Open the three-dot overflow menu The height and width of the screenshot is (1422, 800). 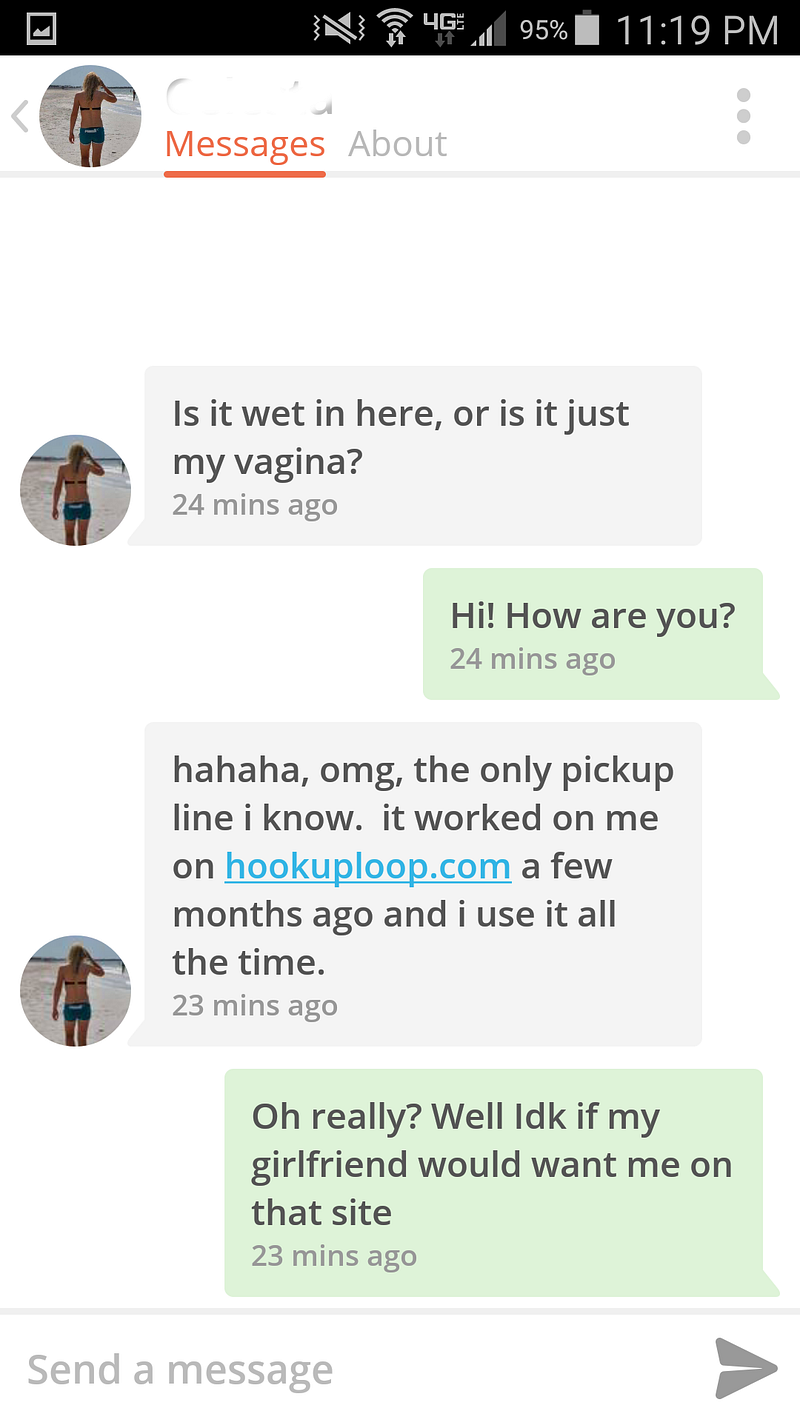click(743, 116)
